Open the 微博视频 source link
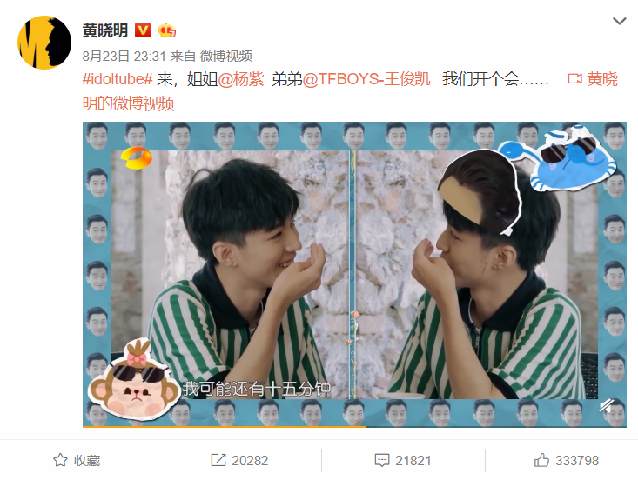The width and height of the screenshot is (638, 480). [226, 56]
